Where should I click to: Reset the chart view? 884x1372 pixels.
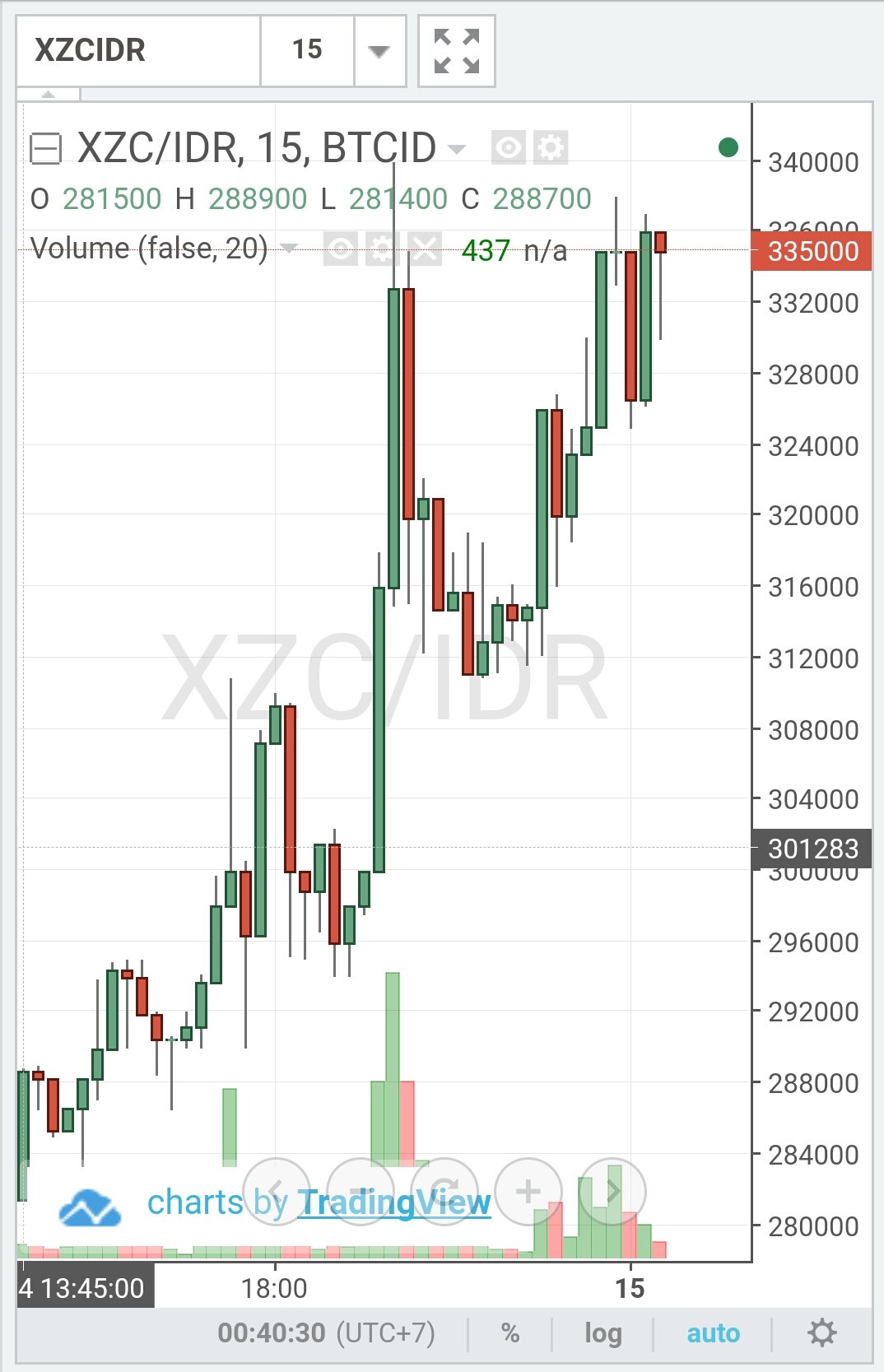[445, 1191]
